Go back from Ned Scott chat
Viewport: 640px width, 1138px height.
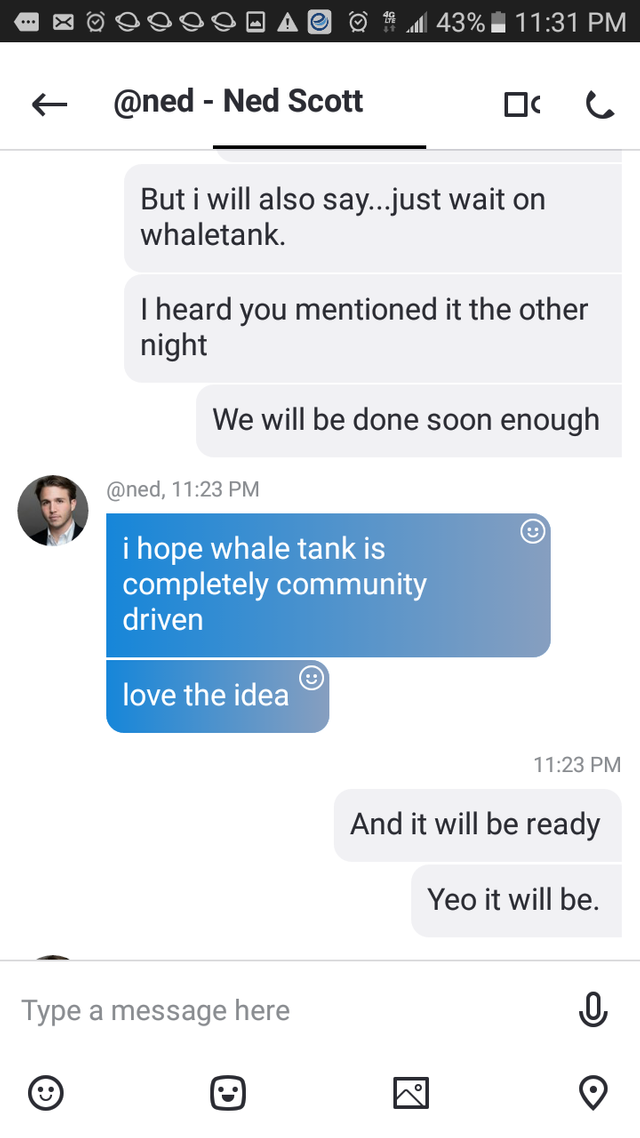point(49,104)
